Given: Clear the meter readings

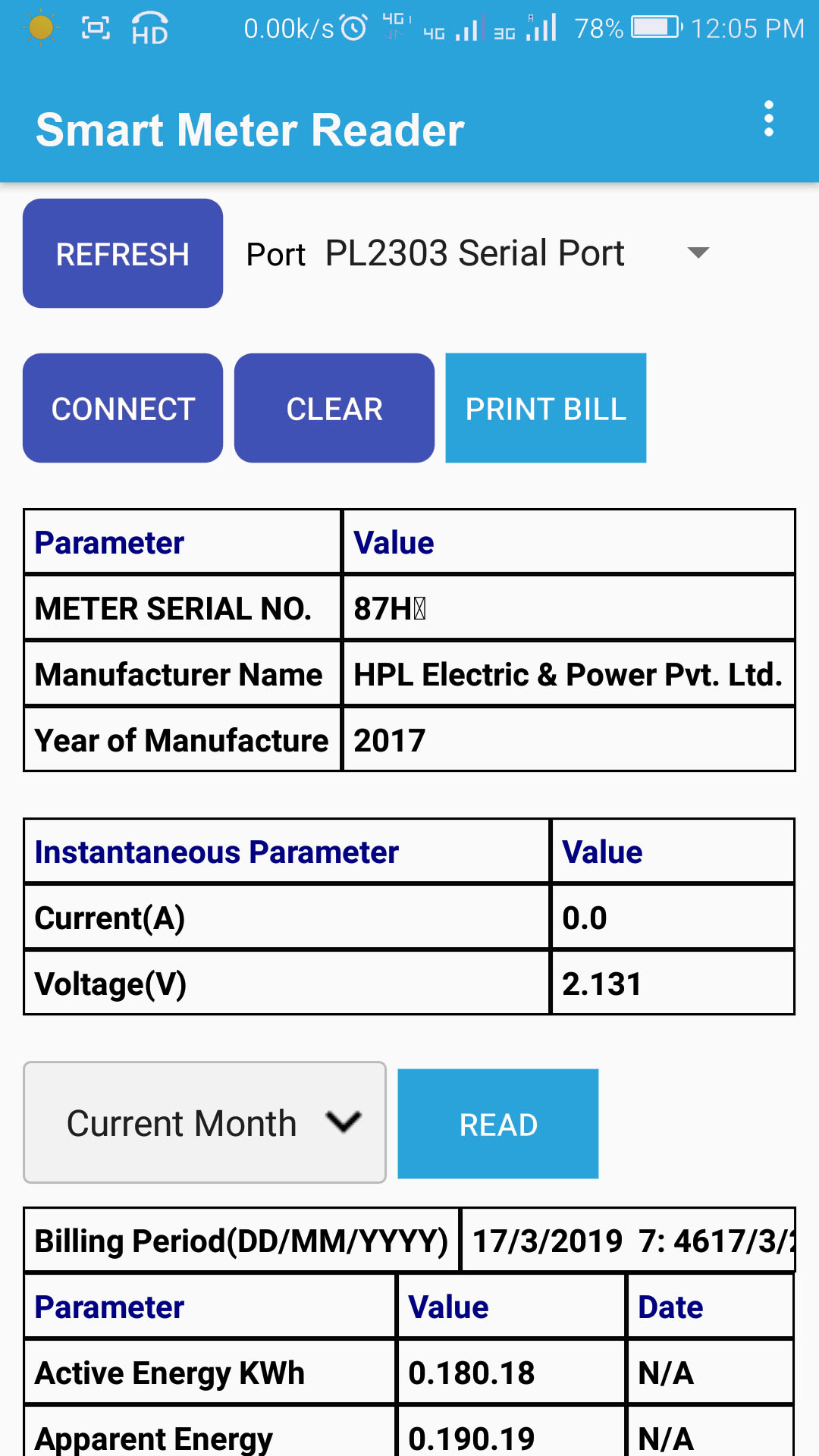Looking at the screenshot, I should (x=334, y=408).
